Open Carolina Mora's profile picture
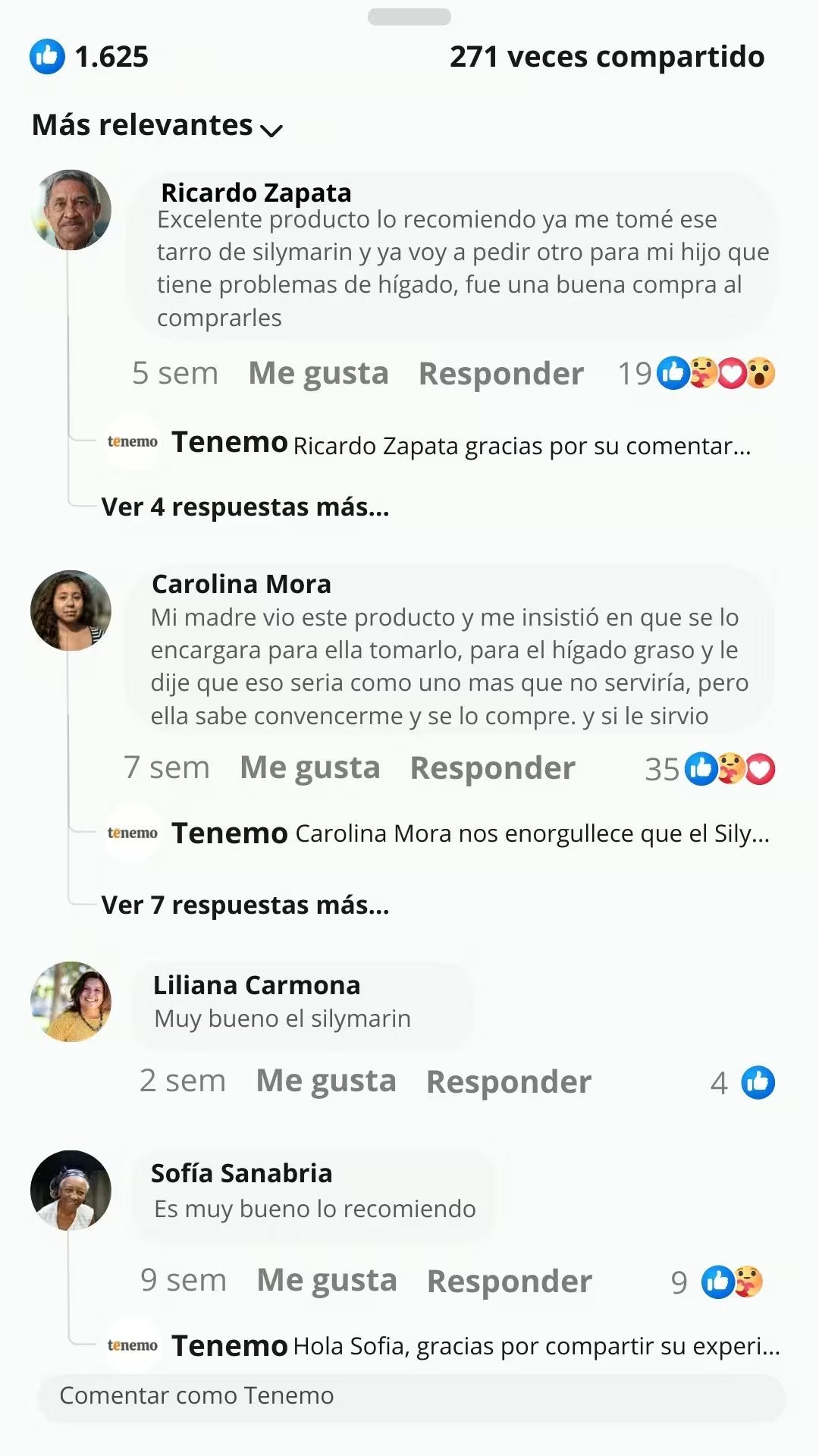 click(x=71, y=610)
